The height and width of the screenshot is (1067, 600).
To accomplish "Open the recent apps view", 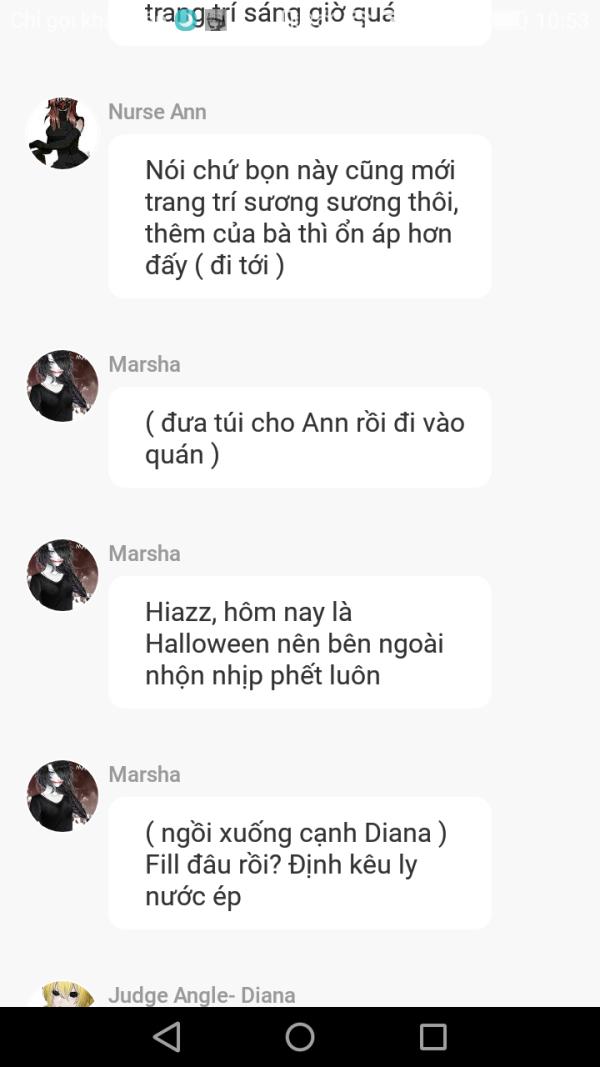I will (x=432, y=1037).
